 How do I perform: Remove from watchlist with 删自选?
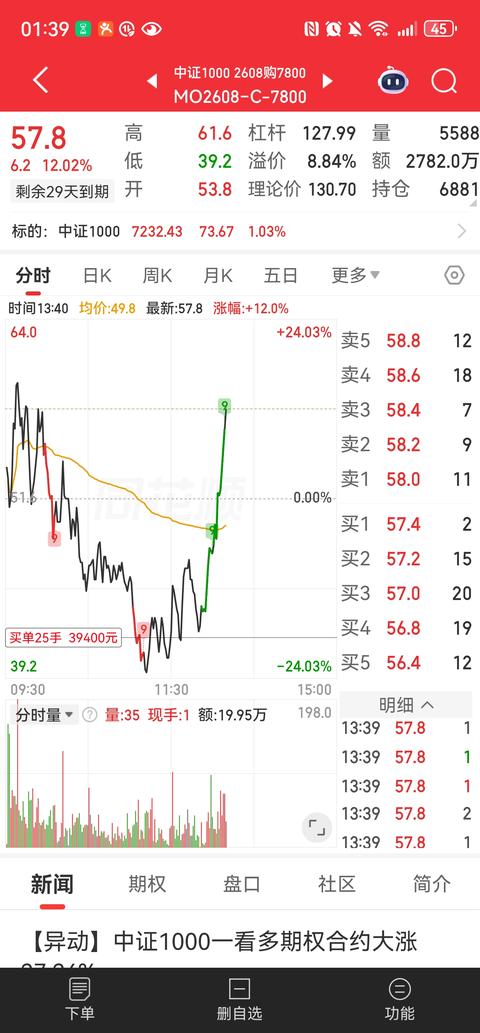pos(240,999)
